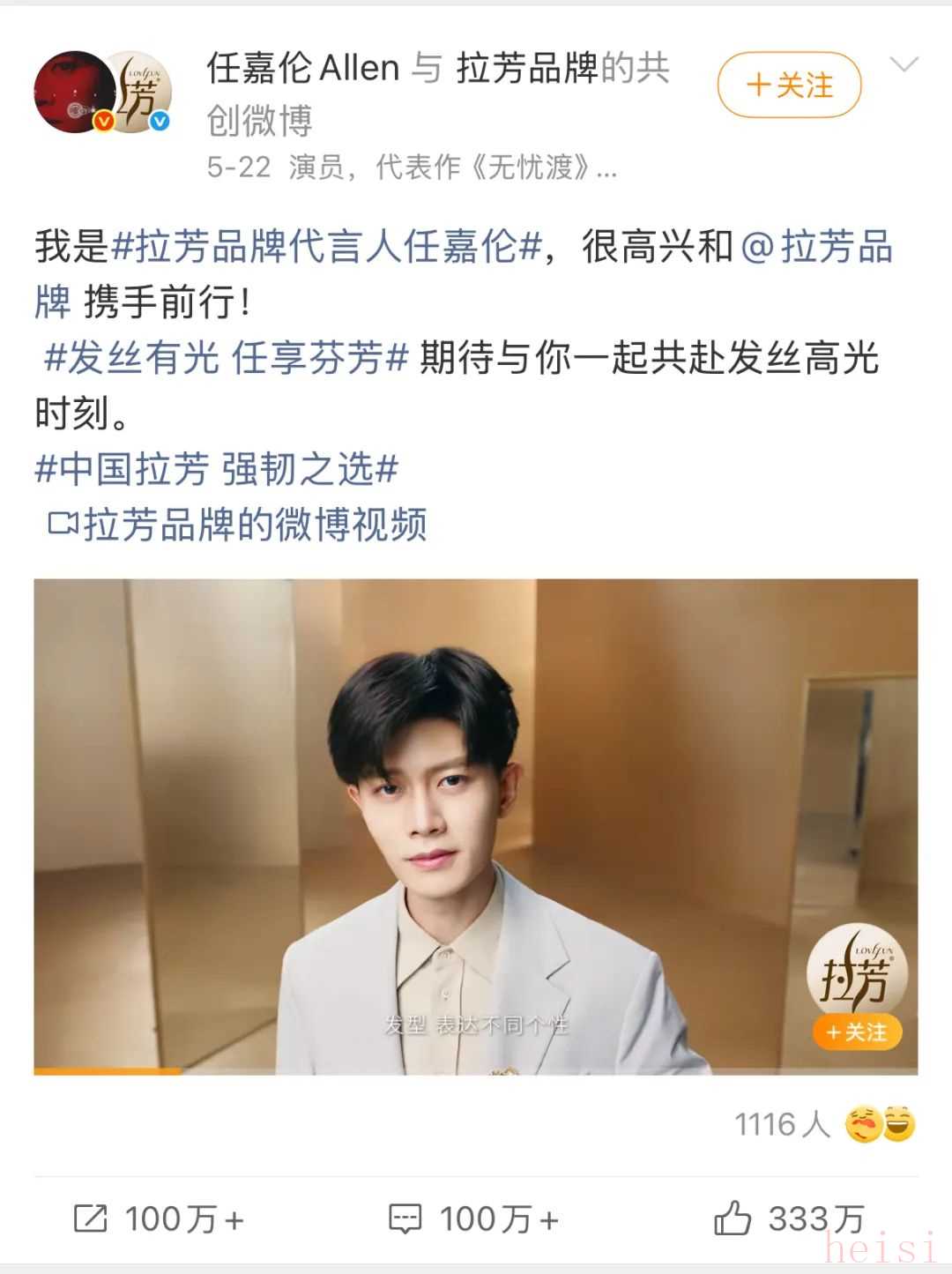View the 1116人 reactions list

[824, 1124]
